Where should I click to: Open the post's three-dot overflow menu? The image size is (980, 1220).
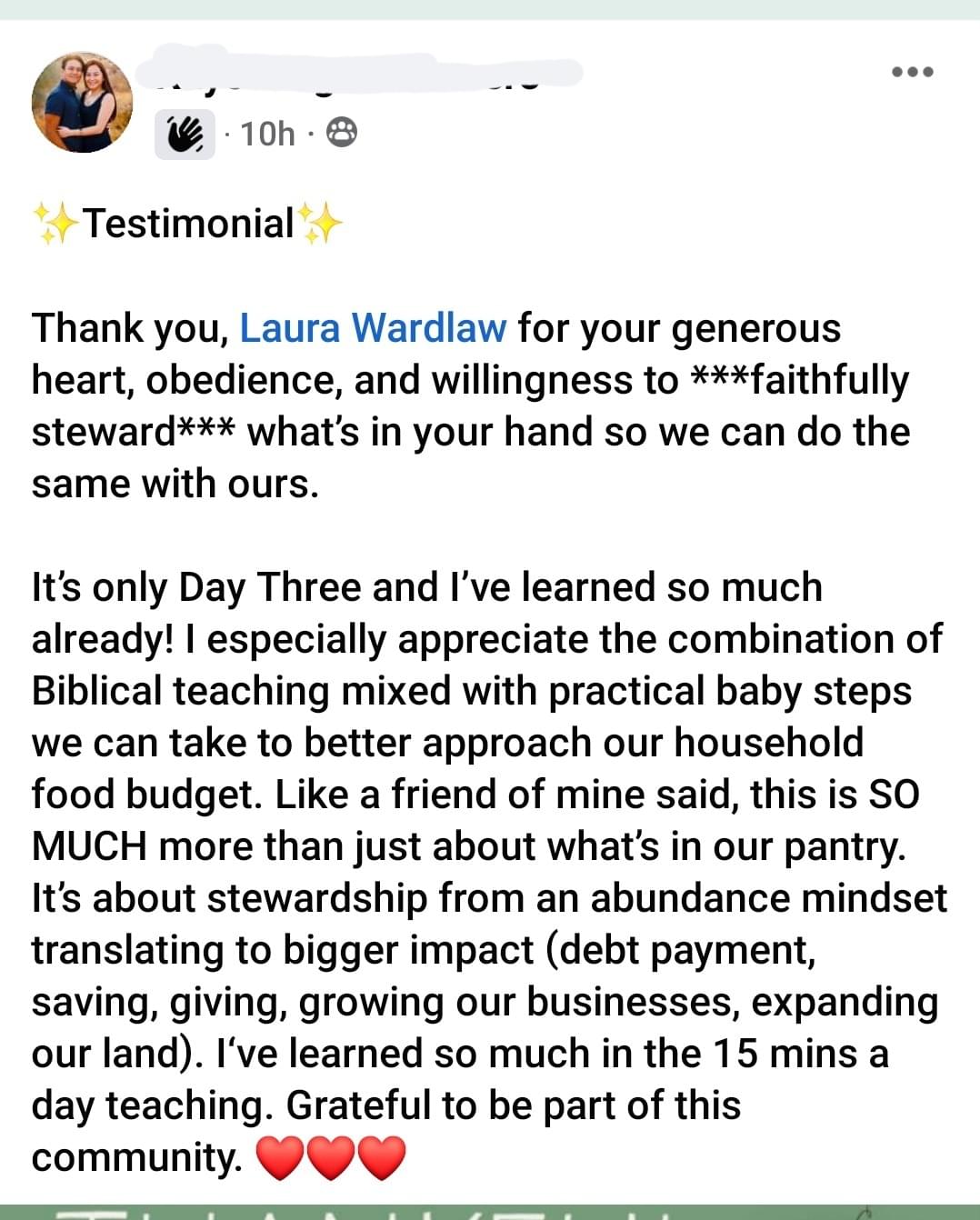point(912,72)
